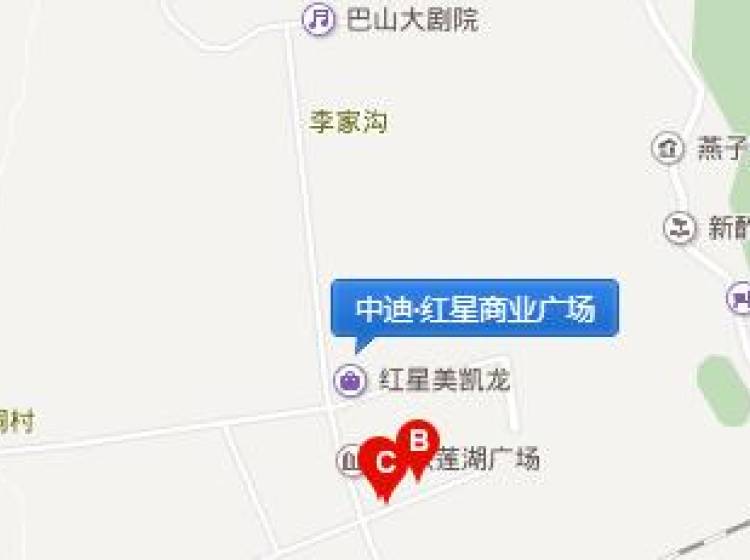Open the 中迪·红星商业广场 callout bubble
Screen dimensions: 750x560
click(475, 309)
